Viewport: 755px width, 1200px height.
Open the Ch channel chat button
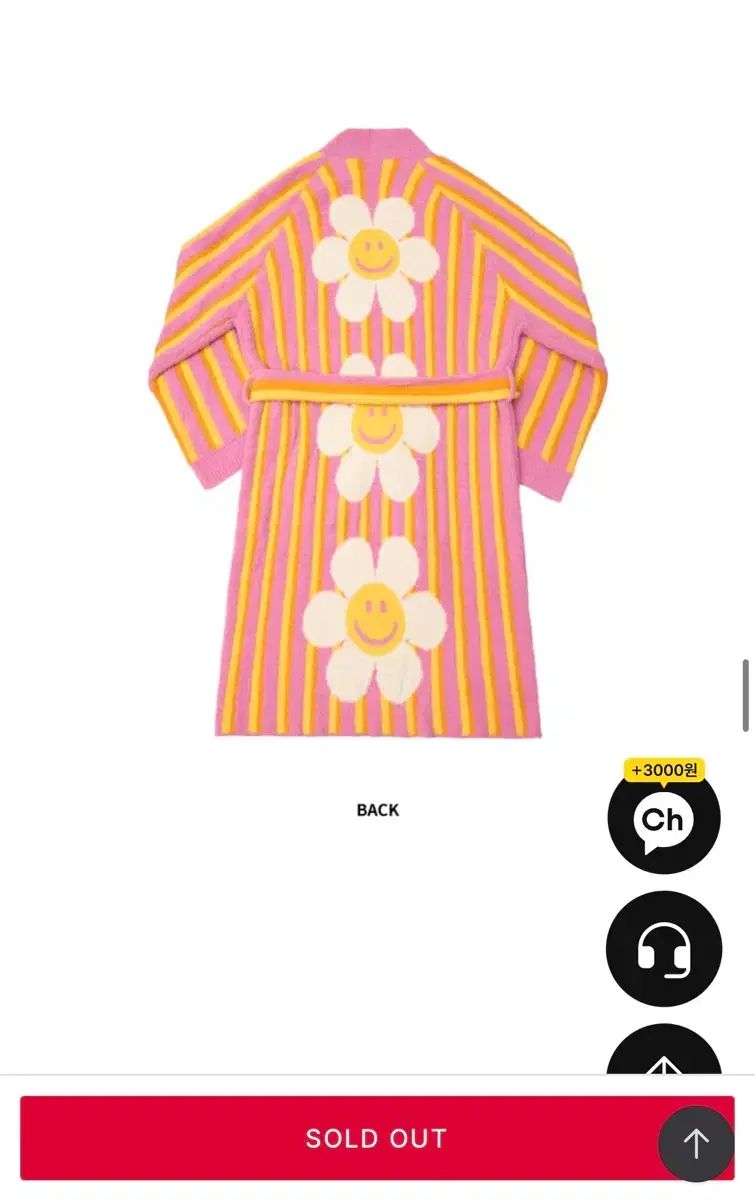click(663, 820)
